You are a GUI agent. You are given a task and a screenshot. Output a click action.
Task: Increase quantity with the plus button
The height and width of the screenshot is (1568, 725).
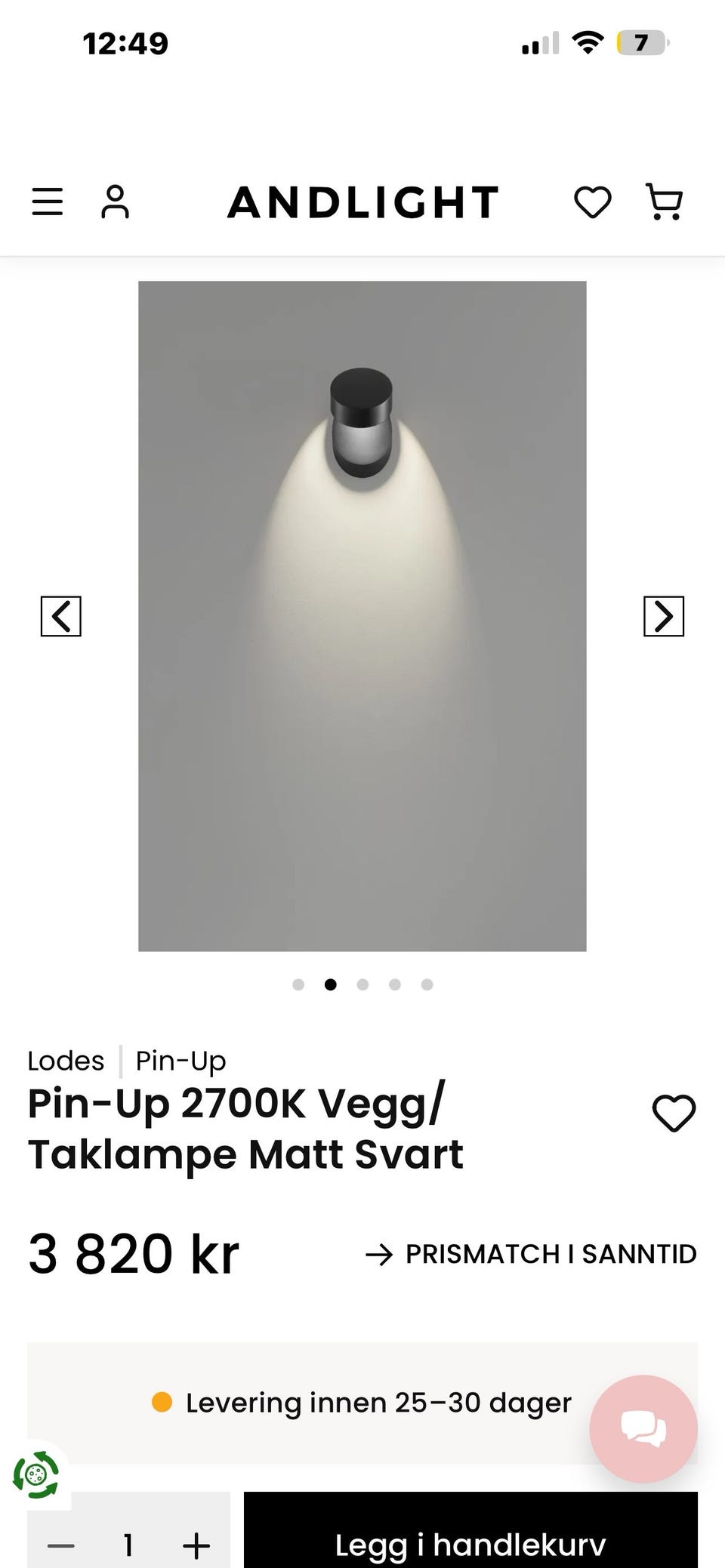[x=196, y=1545]
